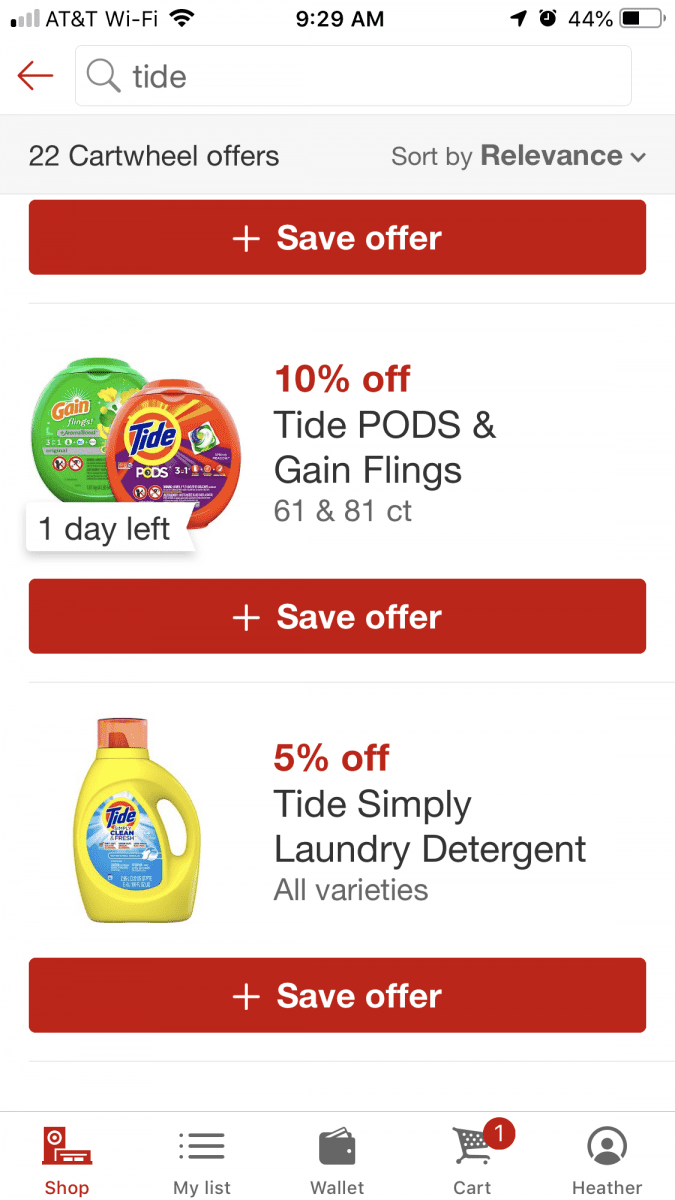The width and height of the screenshot is (675, 1200).
Task: Switch to the Shop tab
Action: pos(67,1159)
